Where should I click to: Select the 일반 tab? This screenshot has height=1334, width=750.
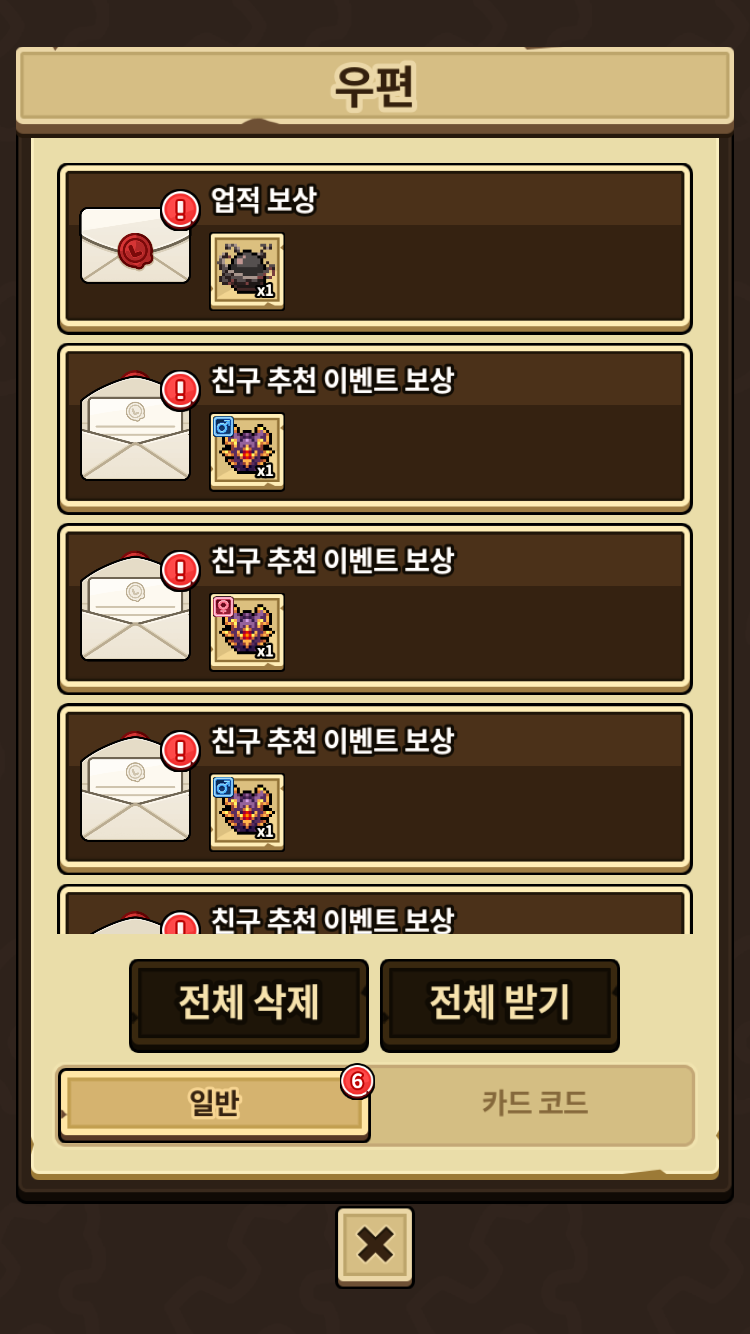214,1104
